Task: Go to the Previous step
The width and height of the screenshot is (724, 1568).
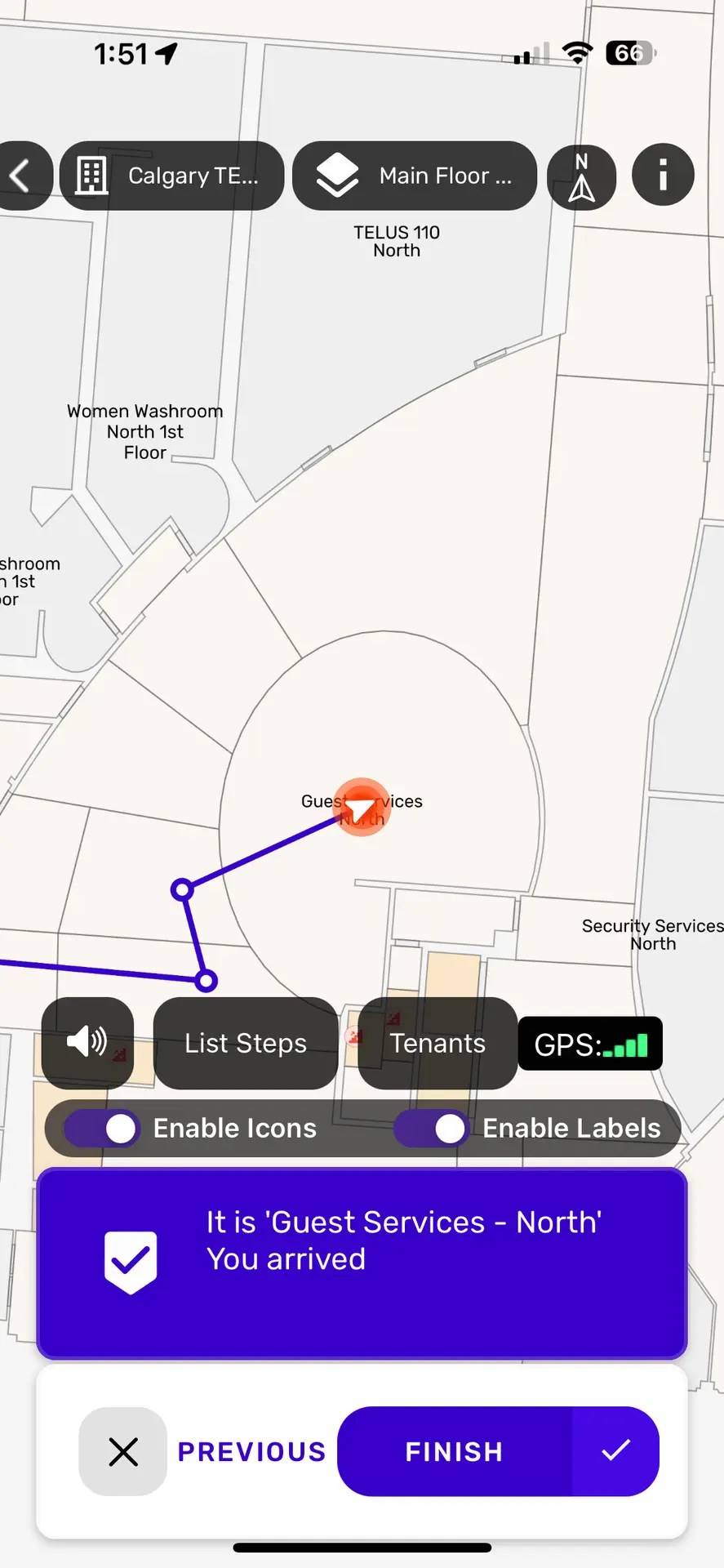Action: pos(251,1451)
